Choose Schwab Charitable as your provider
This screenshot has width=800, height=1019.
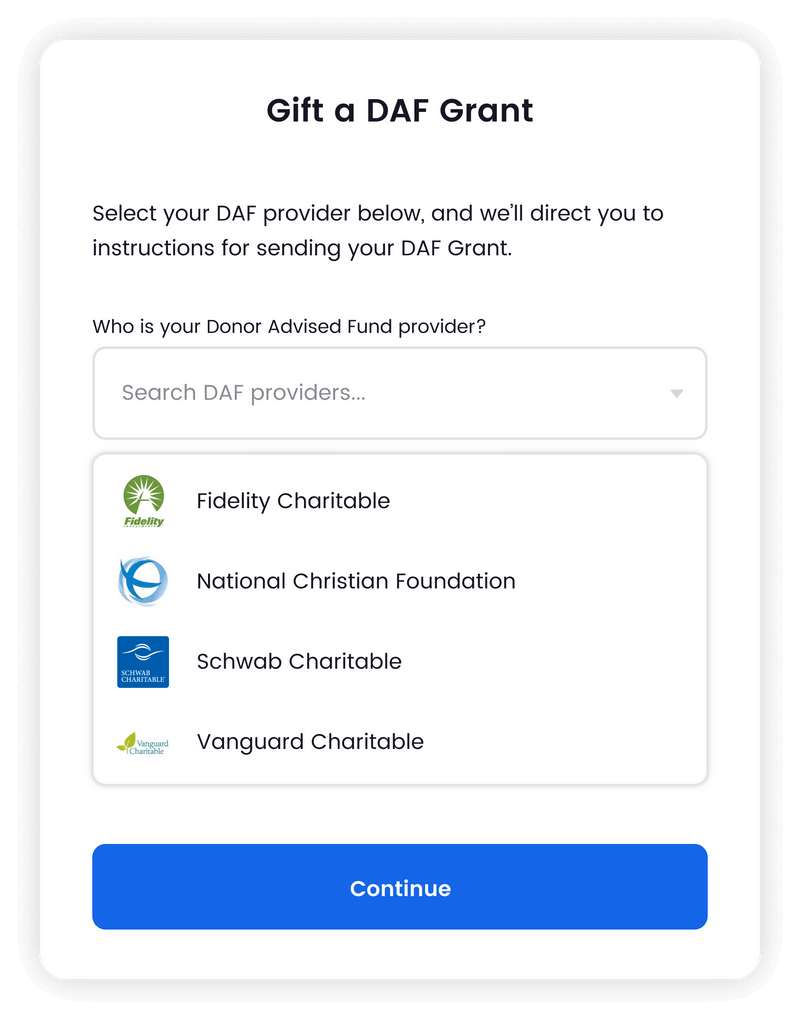300,661
